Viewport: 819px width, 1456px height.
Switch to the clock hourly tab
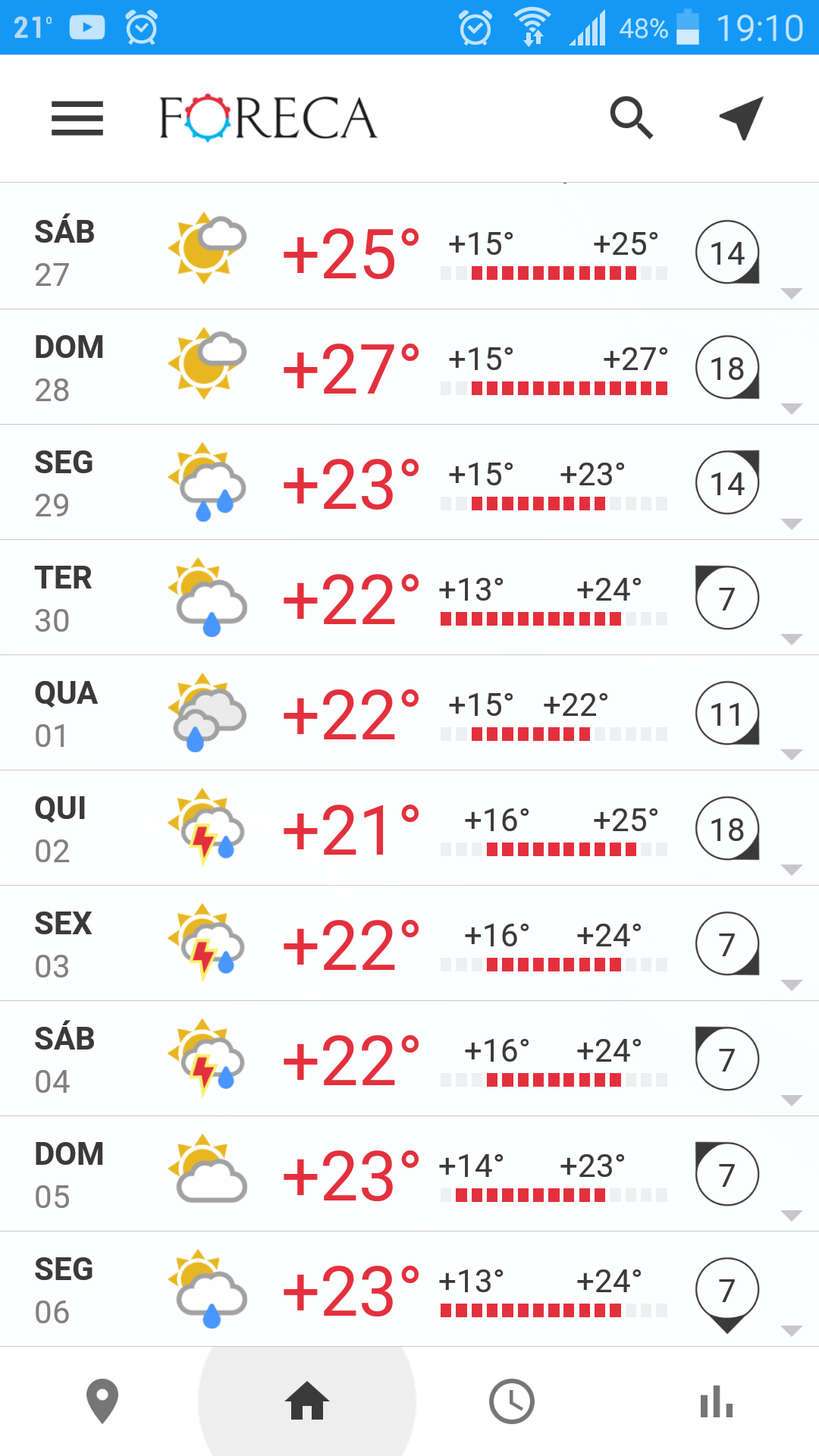[x=512, y=1401]
